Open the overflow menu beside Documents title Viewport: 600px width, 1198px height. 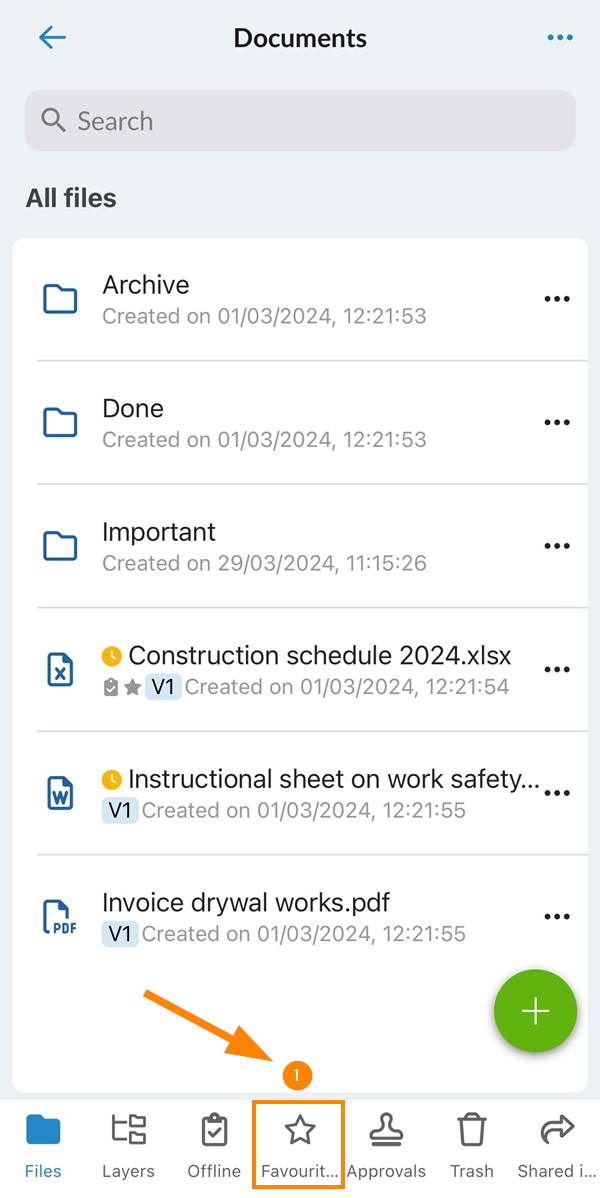(559, 37)
